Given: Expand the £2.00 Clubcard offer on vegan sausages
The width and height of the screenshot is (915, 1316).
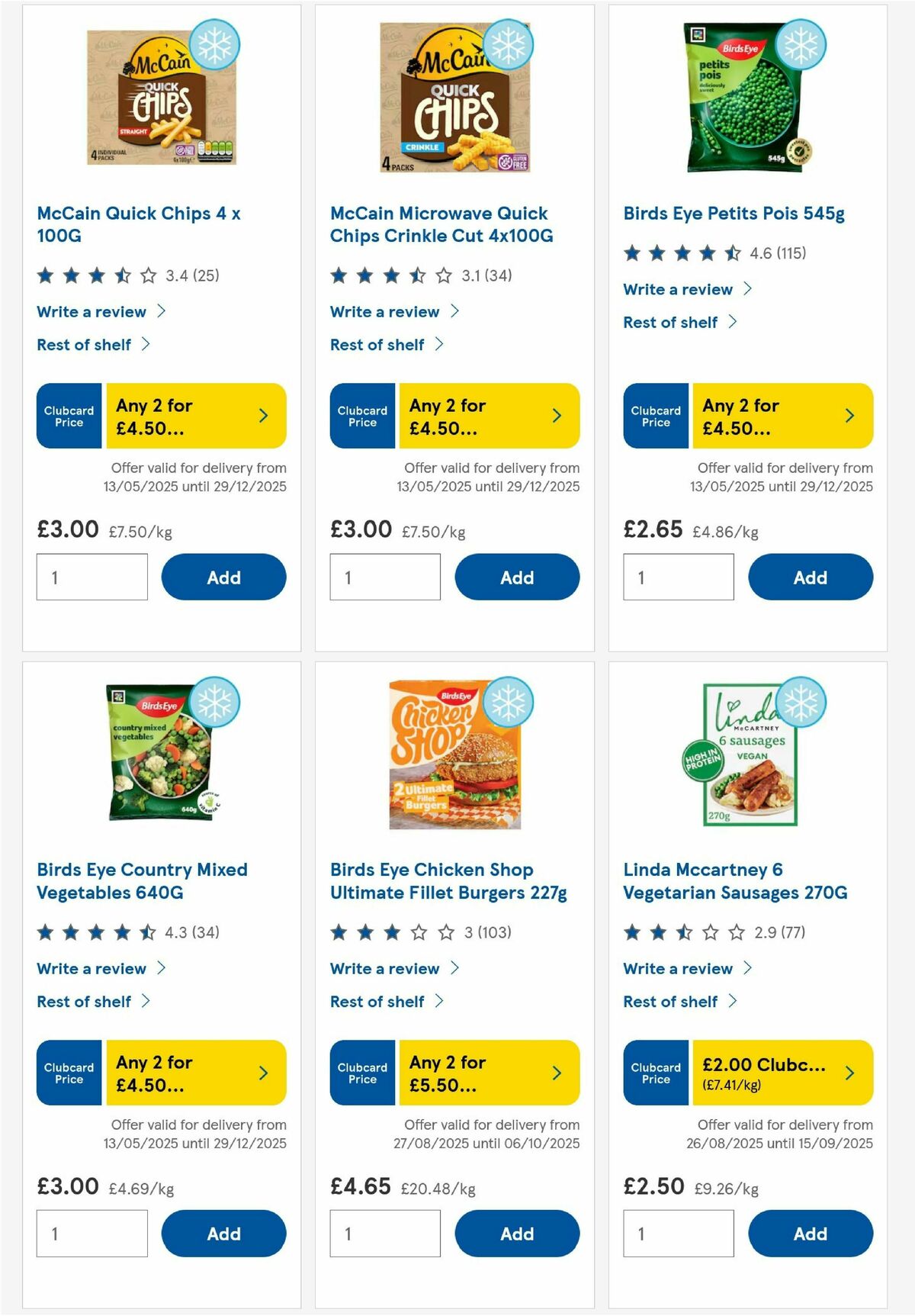Looking at the screenshot, I should click(849, 1073).
